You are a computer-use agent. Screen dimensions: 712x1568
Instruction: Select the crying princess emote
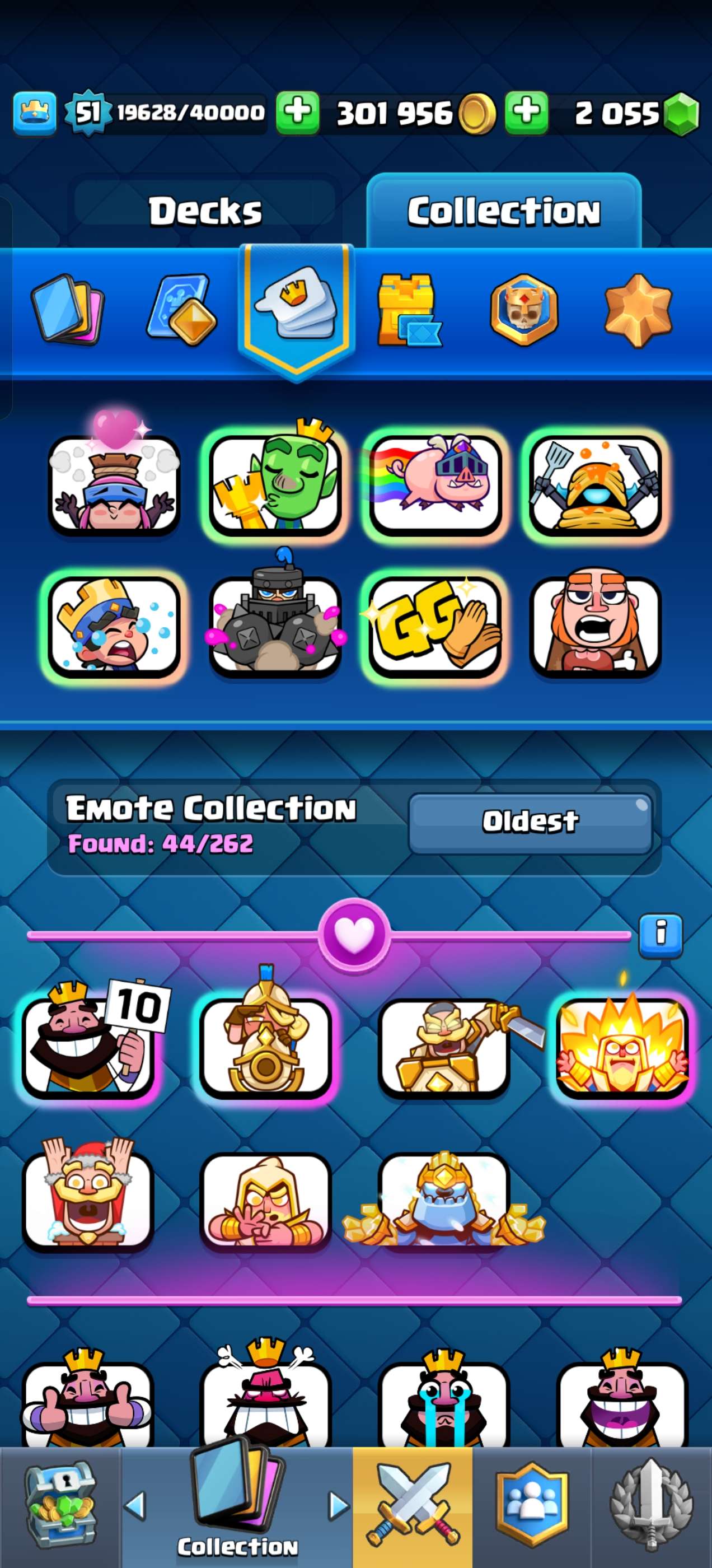(114, 626)
